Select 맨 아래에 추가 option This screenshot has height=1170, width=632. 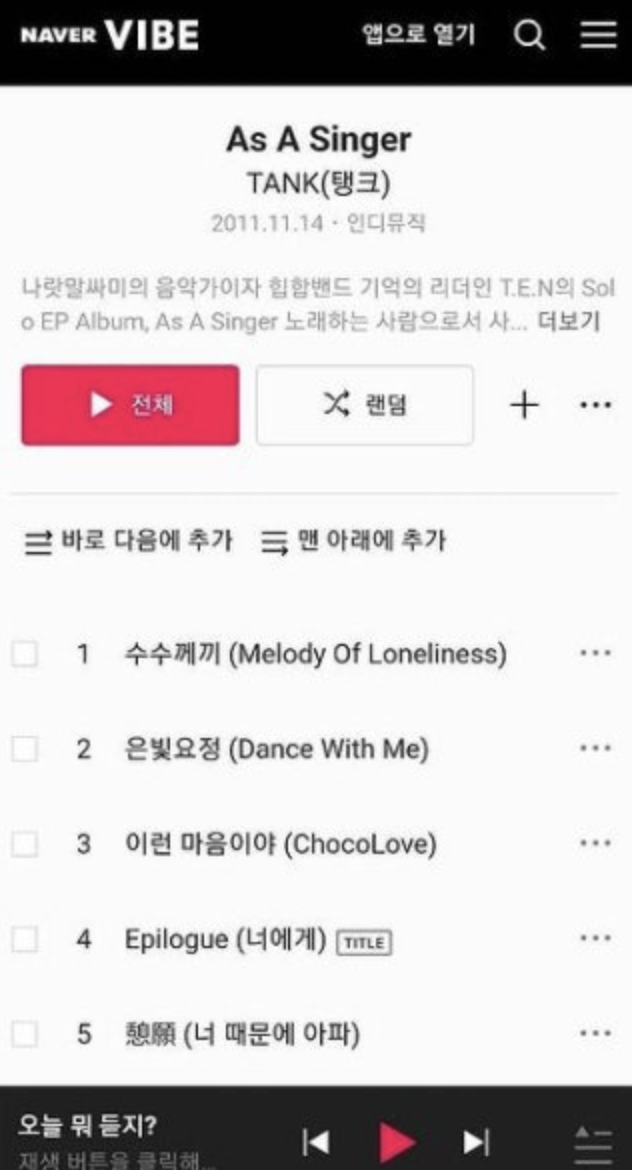(x=353, y=542)
